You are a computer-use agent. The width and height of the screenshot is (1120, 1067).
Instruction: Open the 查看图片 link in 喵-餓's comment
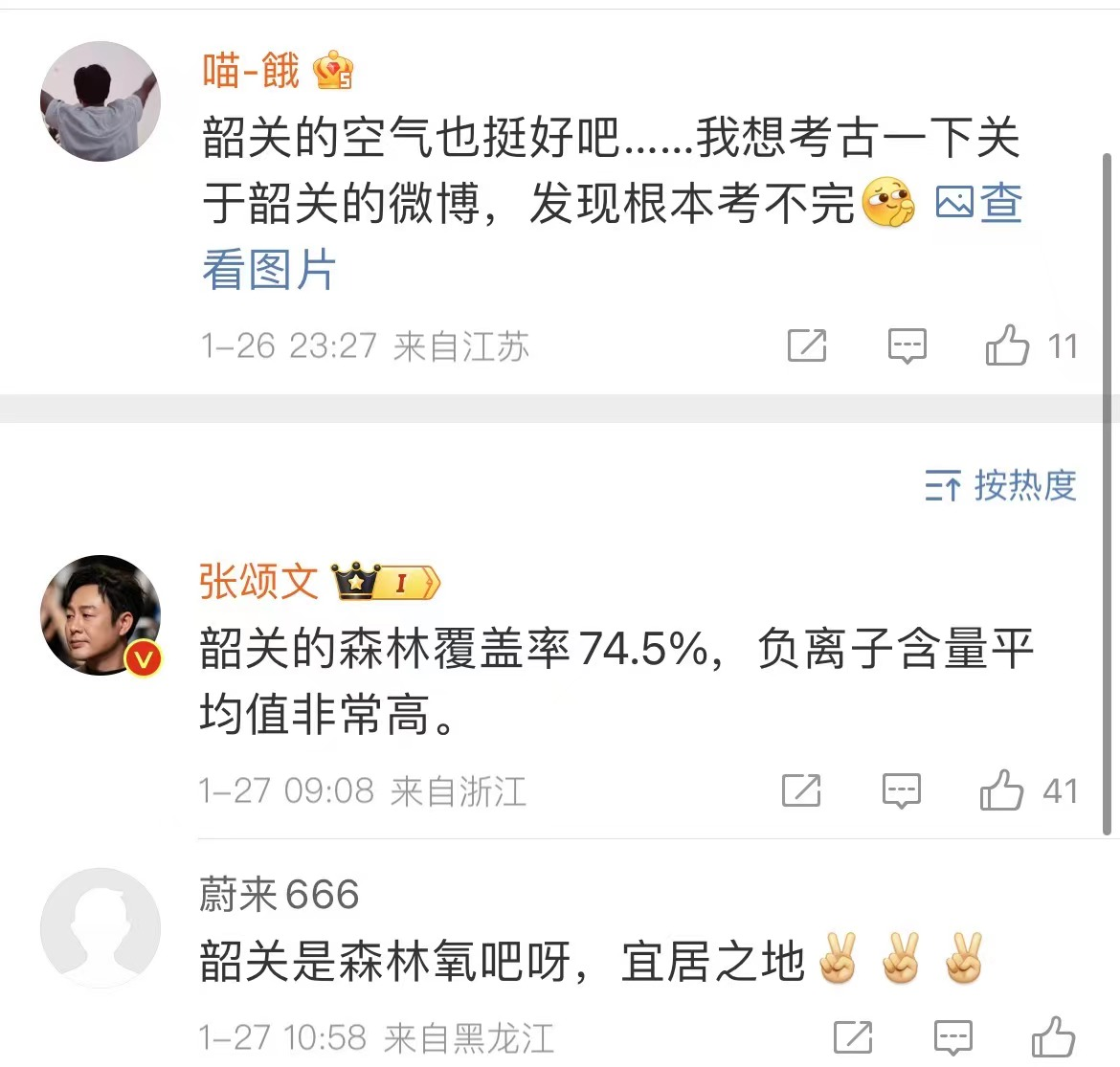(978, 204)
